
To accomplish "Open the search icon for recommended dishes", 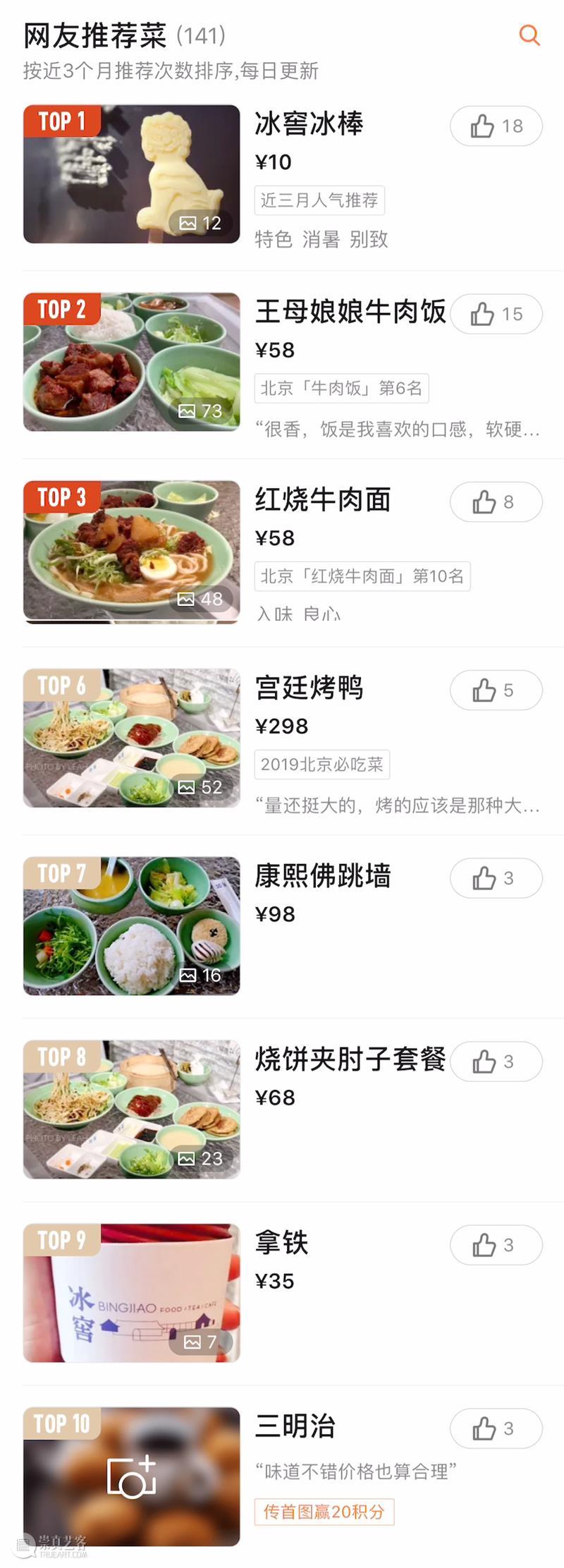I will click(x=530, y=35).
